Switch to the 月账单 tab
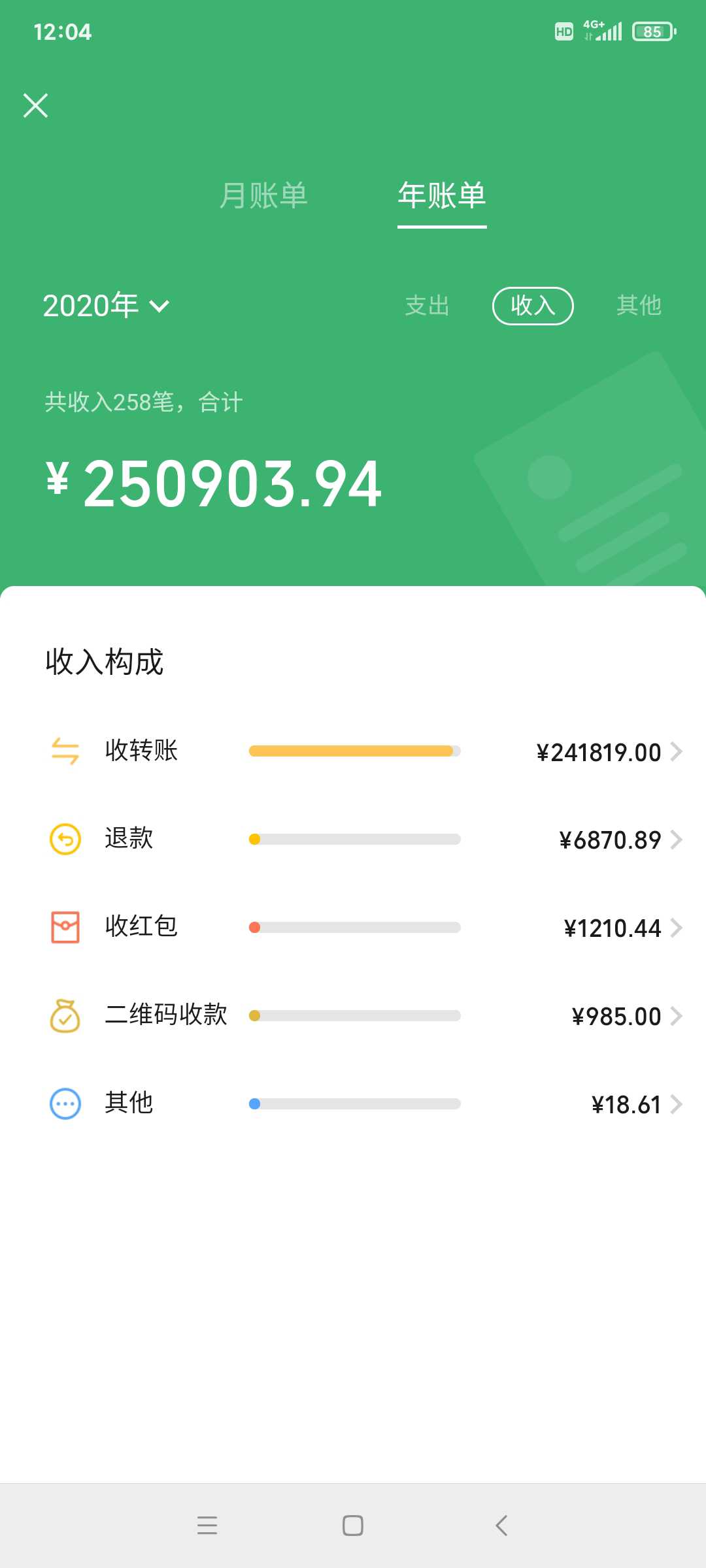The image size is (706, 1568). (263, 195)
